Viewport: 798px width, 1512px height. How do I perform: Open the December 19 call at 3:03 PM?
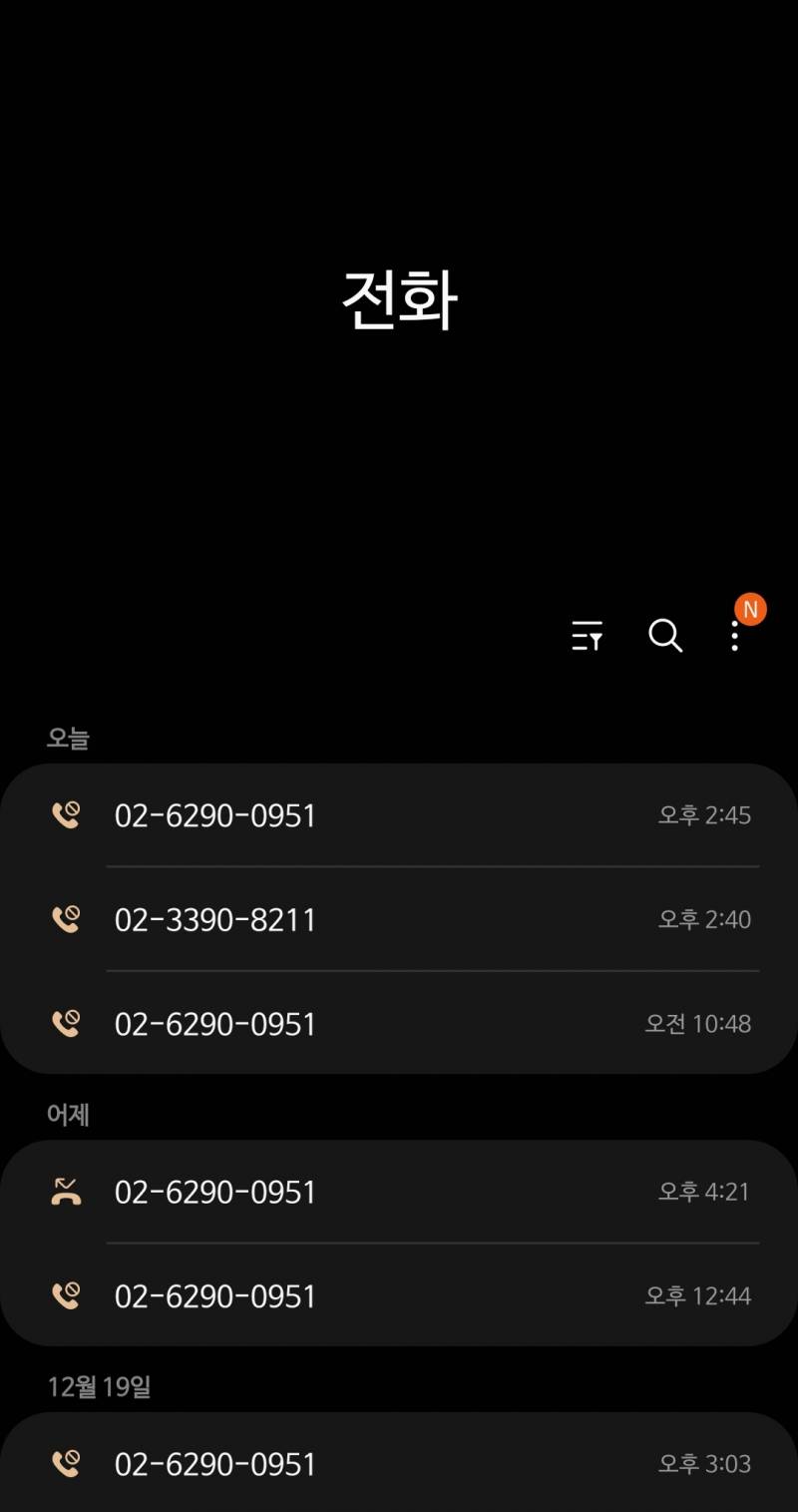399,1464
